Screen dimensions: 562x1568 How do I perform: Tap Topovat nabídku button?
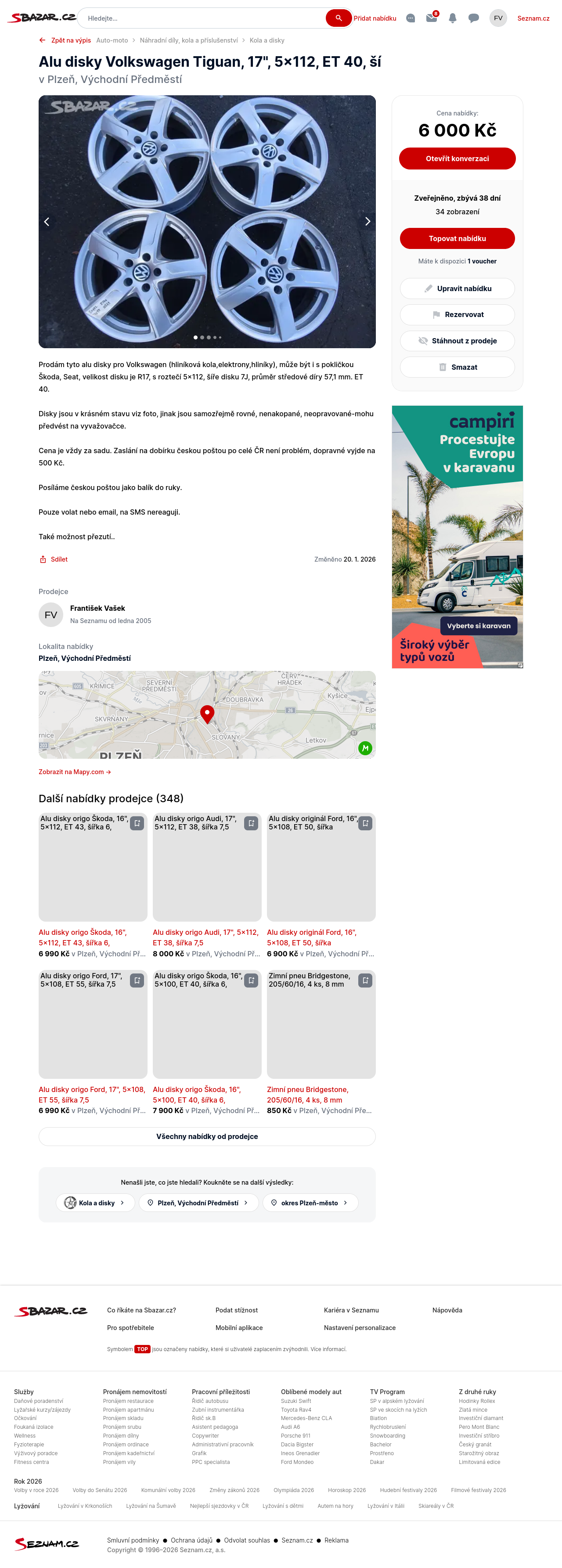457,238
